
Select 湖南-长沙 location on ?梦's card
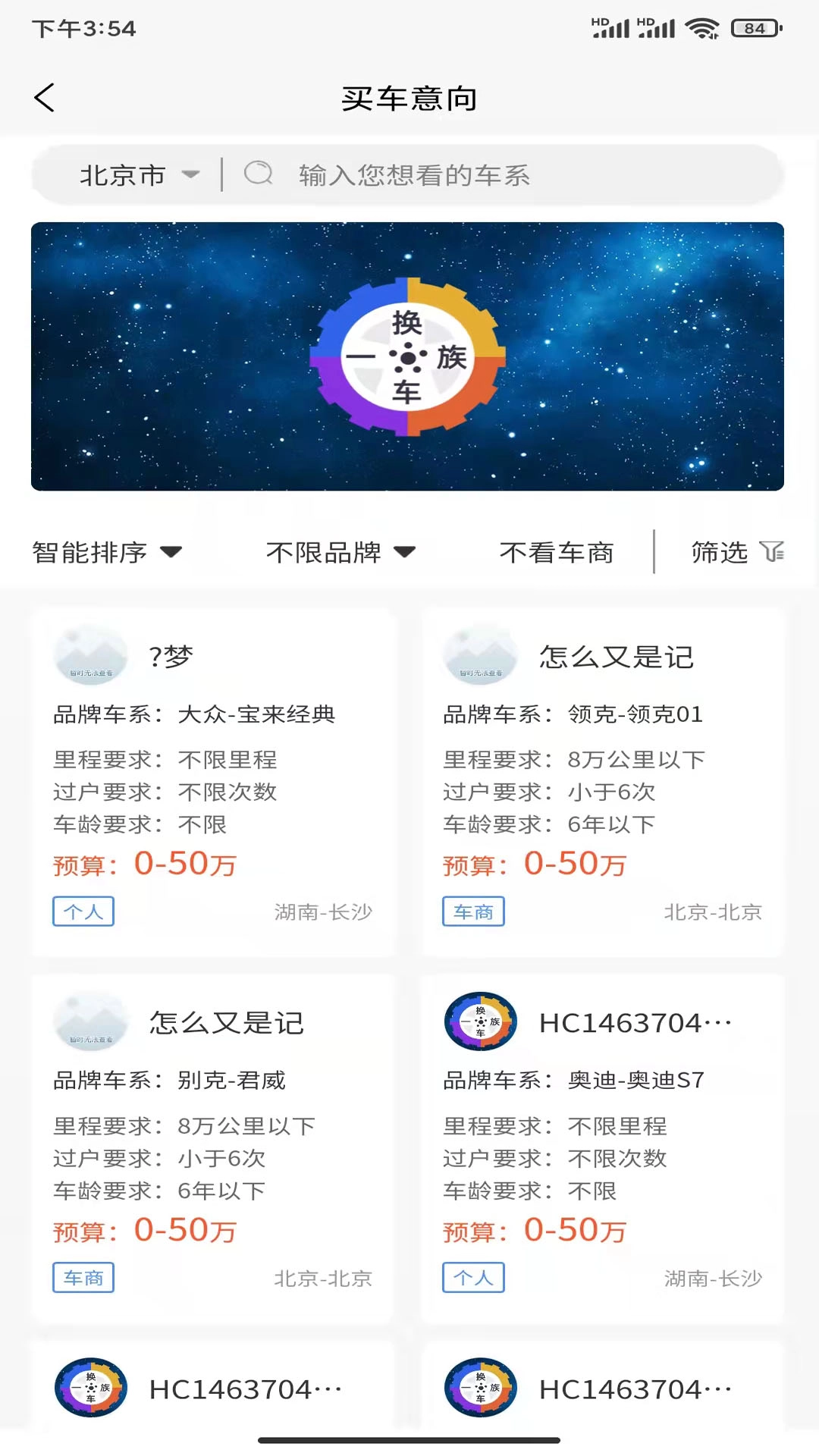[324, 914]
